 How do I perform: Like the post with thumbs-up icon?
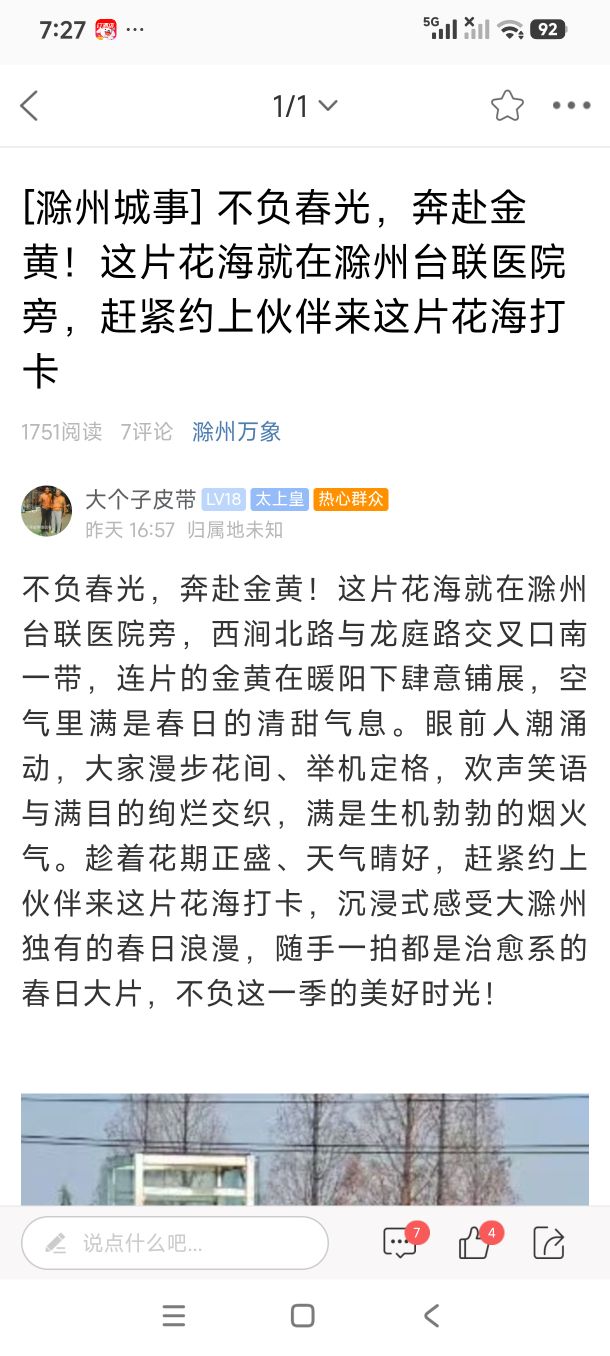pyautogui.click(x=474, y=1243)
